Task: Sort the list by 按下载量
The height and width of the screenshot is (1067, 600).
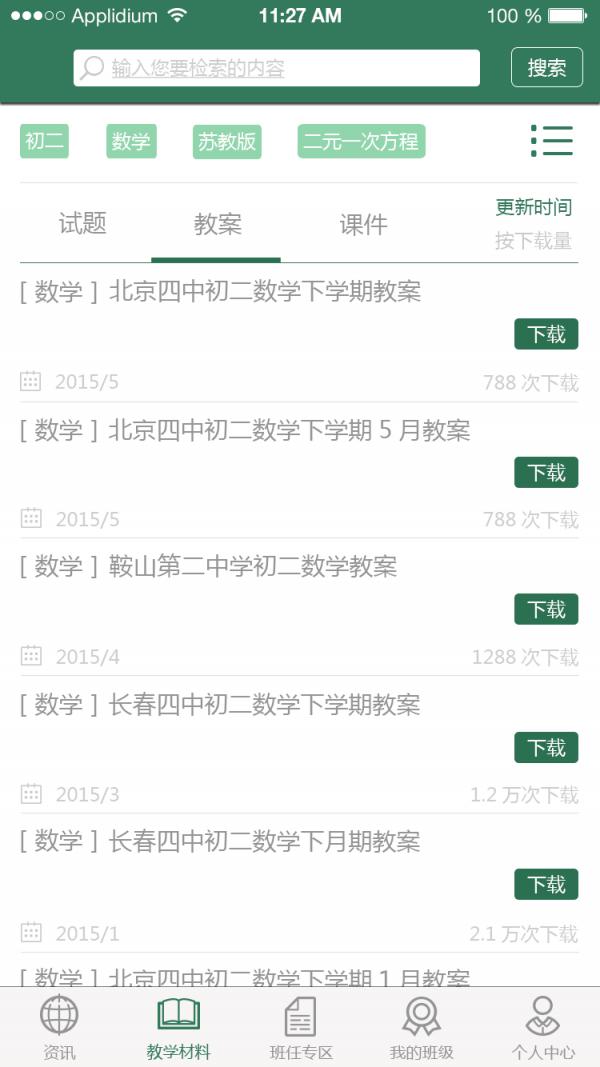Action: (x=533, y=241)
